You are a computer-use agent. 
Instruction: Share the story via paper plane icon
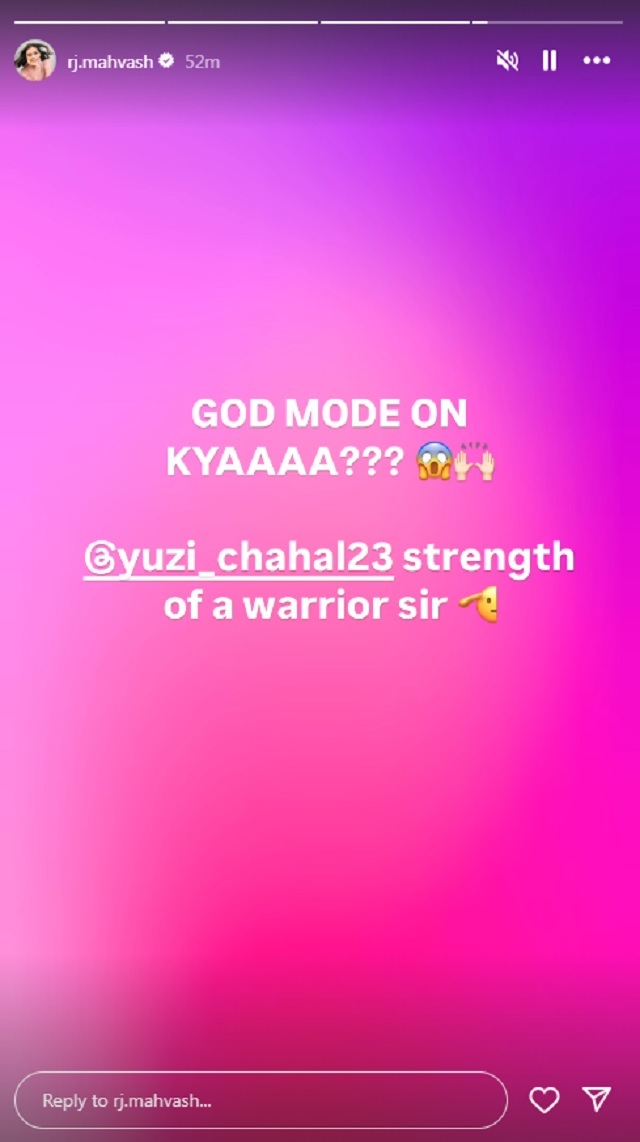click(597, 1100)
